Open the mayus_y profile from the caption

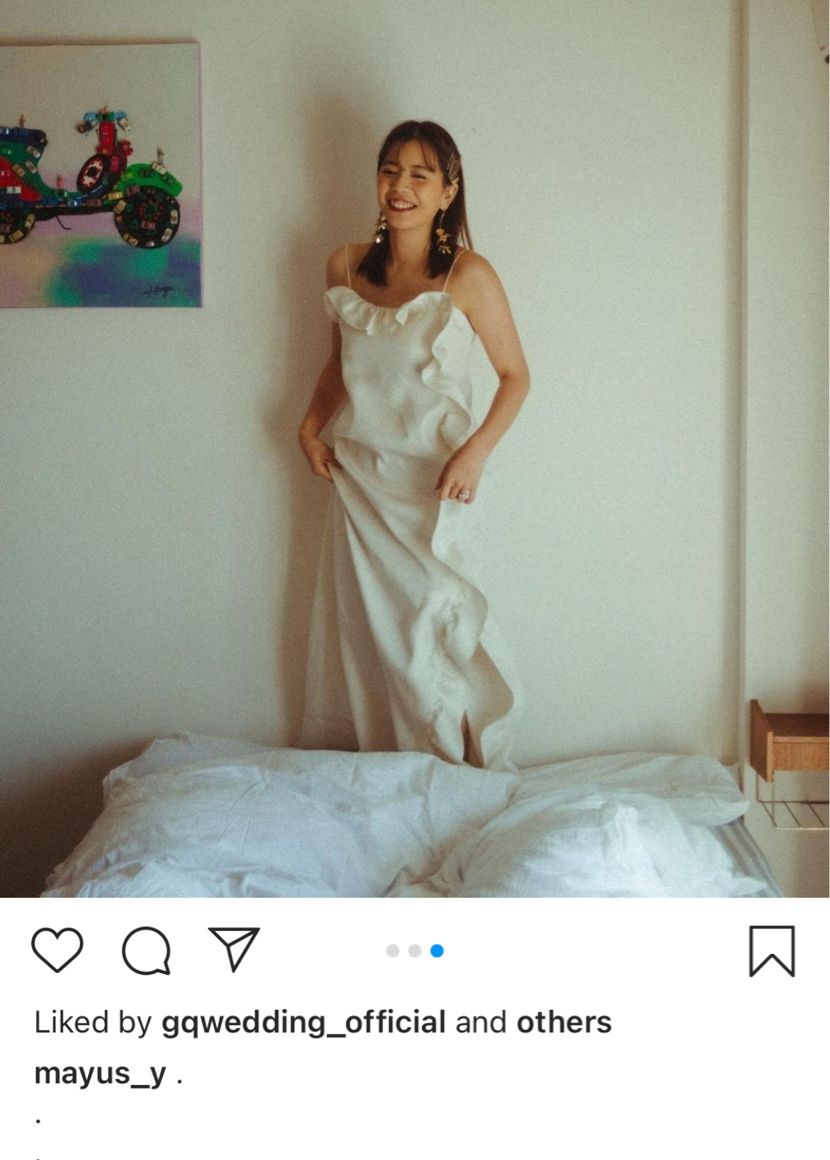[100, 1074]
